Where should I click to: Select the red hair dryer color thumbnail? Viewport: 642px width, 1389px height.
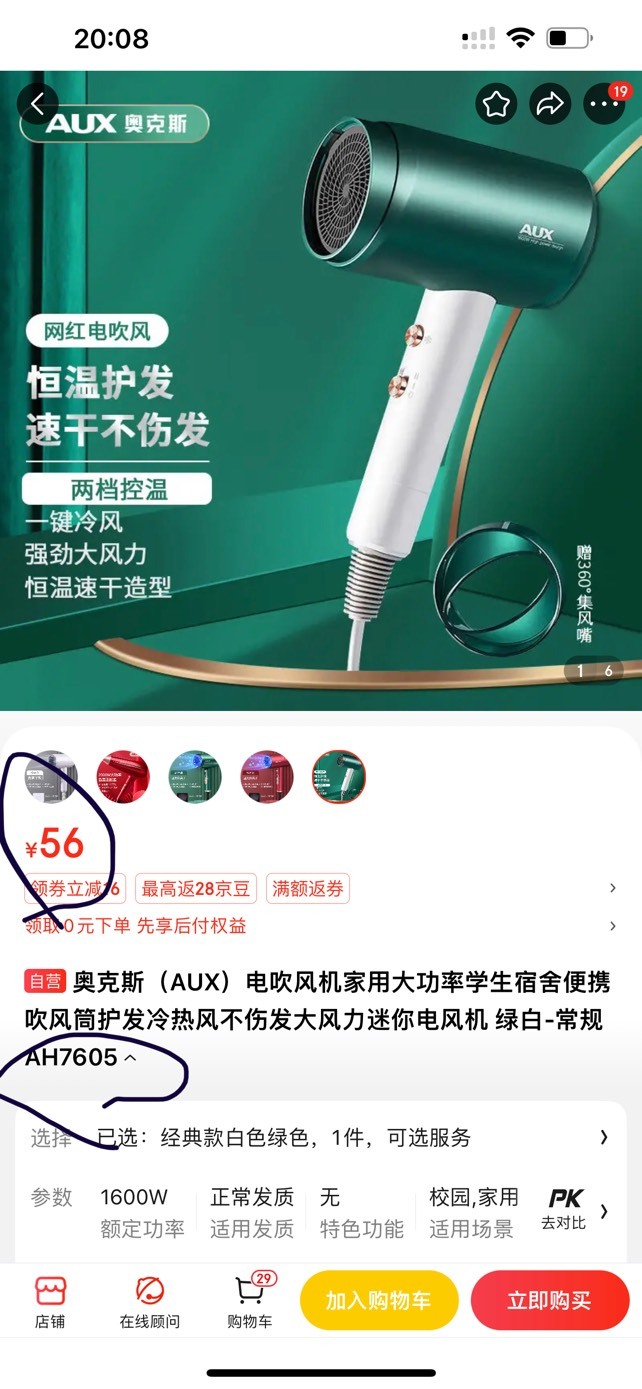(x=123, y=777)
